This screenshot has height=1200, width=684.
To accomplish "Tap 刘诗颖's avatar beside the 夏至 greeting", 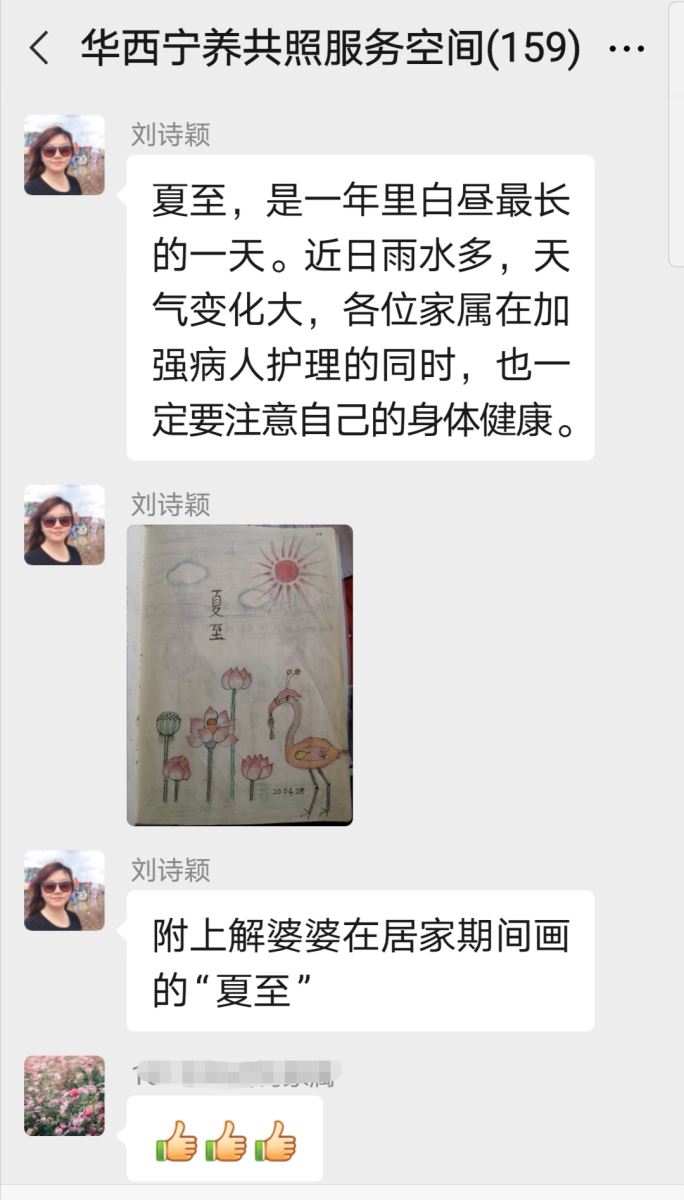I will (x=64, y=155).
